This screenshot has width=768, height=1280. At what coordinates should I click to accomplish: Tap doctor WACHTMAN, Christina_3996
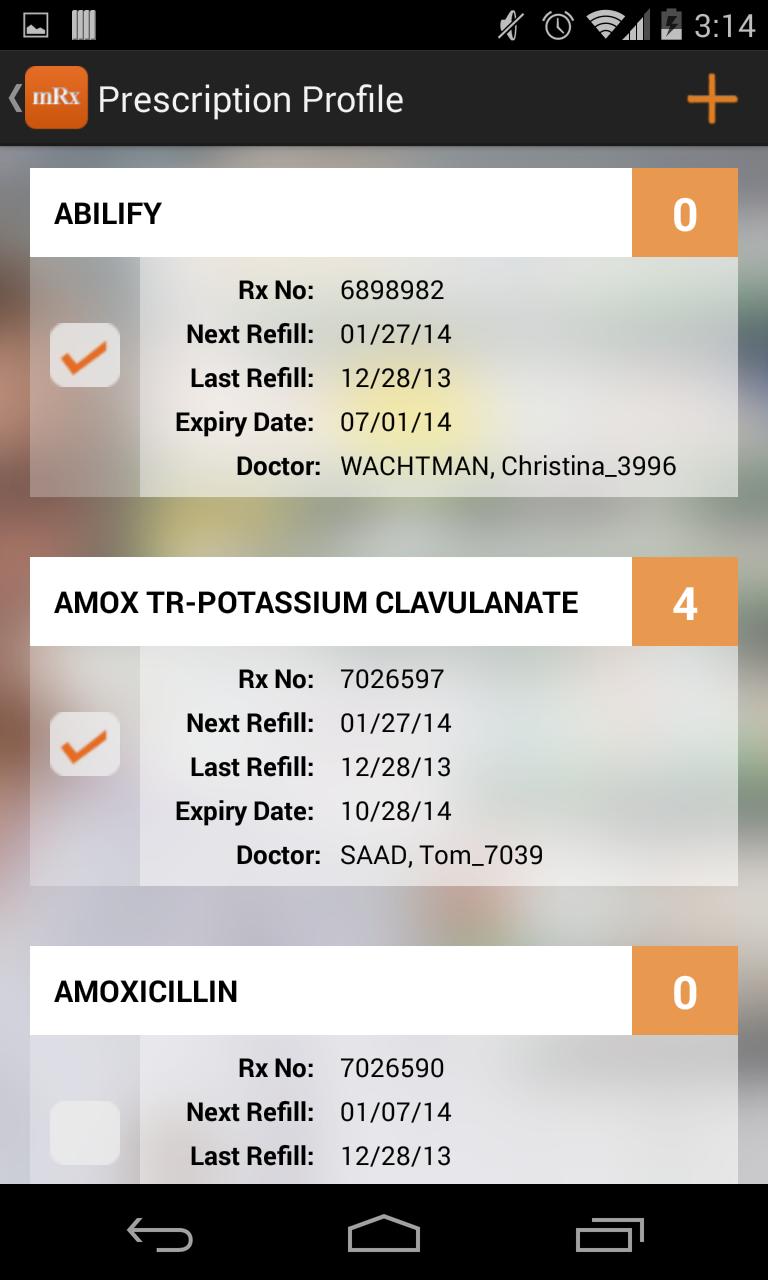point(507,466)
